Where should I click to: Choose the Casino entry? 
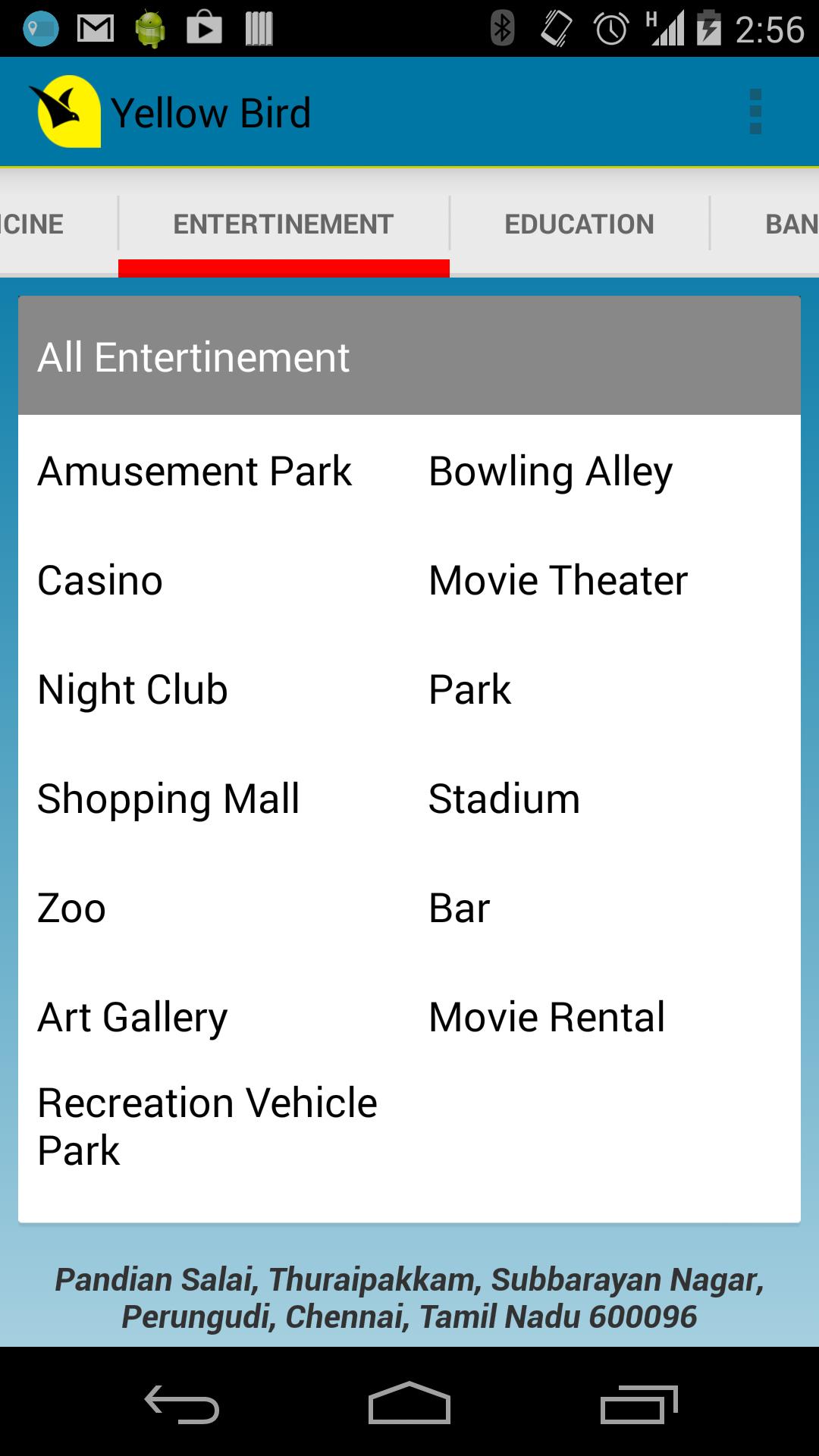click(100, 580)
